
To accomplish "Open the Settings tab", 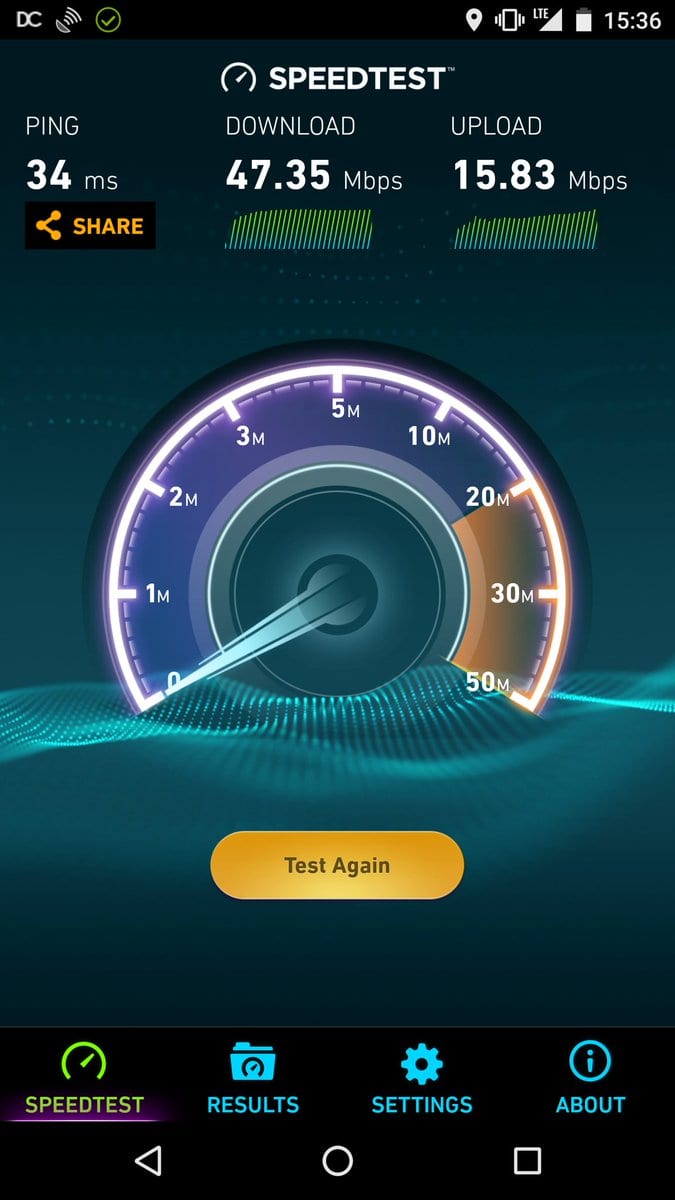I will click(422, 1079).
